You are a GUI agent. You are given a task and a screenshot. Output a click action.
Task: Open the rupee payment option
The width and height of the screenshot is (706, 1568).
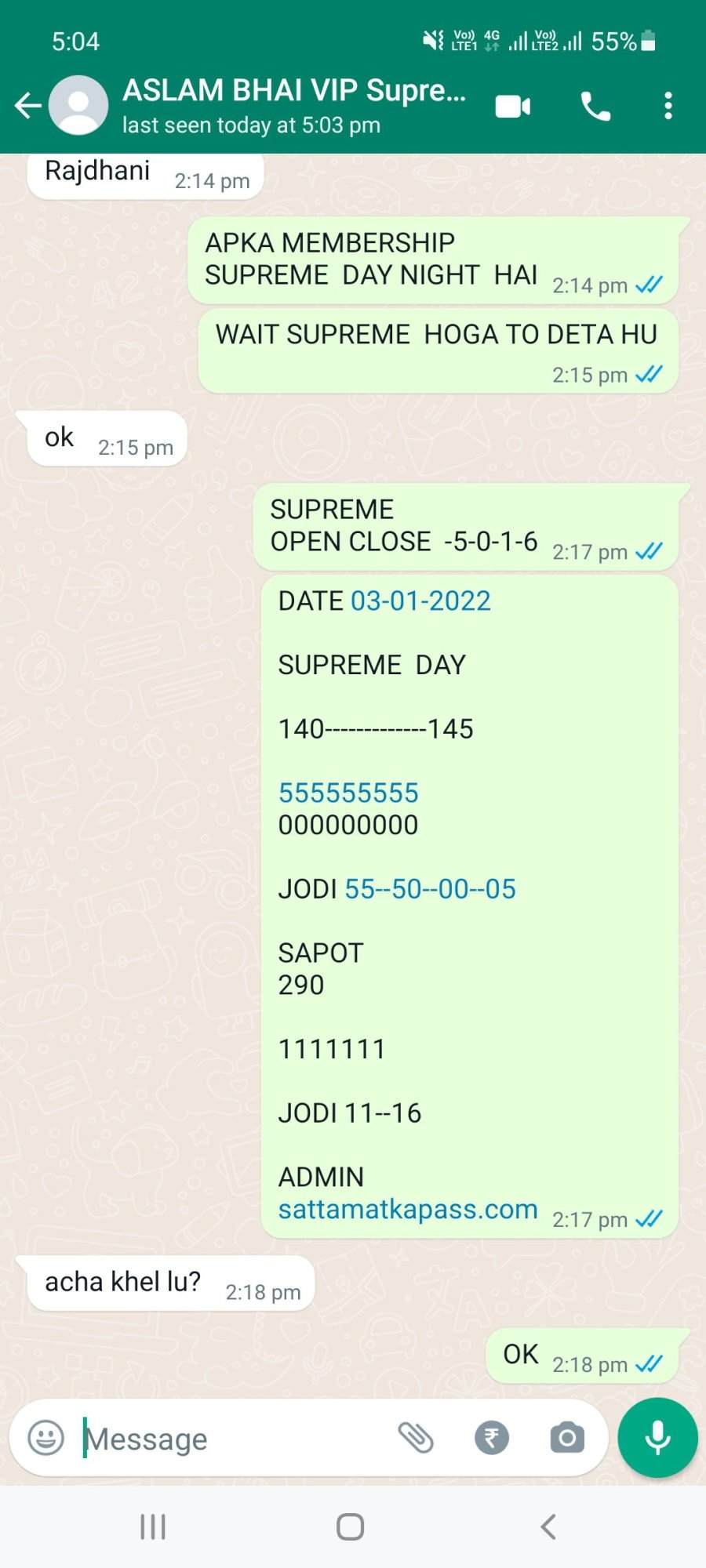point(492,1438)
